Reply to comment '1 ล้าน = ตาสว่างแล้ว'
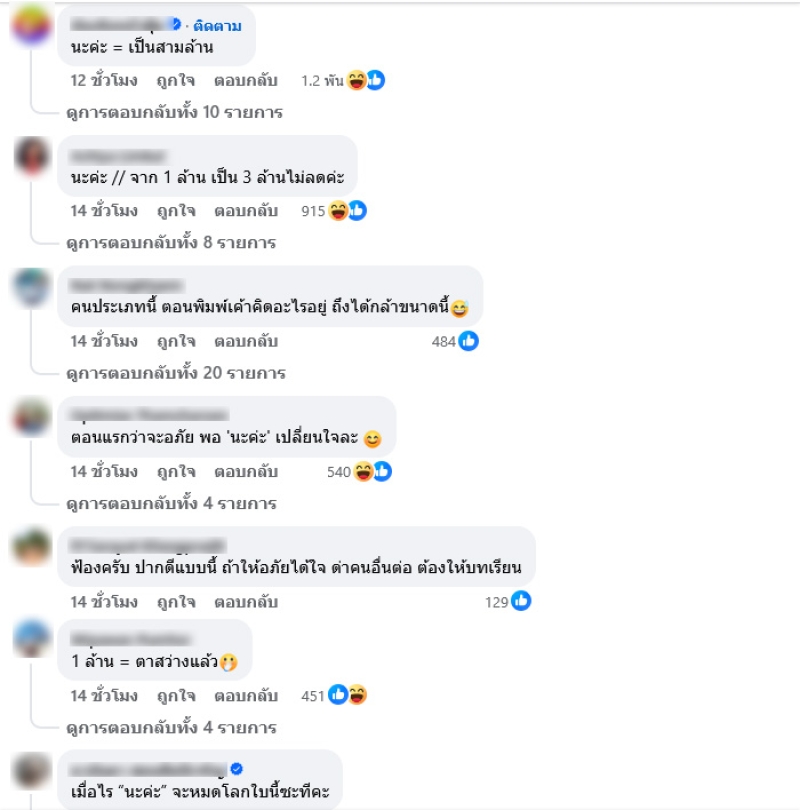The image size is (800, 810). pos(245,695)
